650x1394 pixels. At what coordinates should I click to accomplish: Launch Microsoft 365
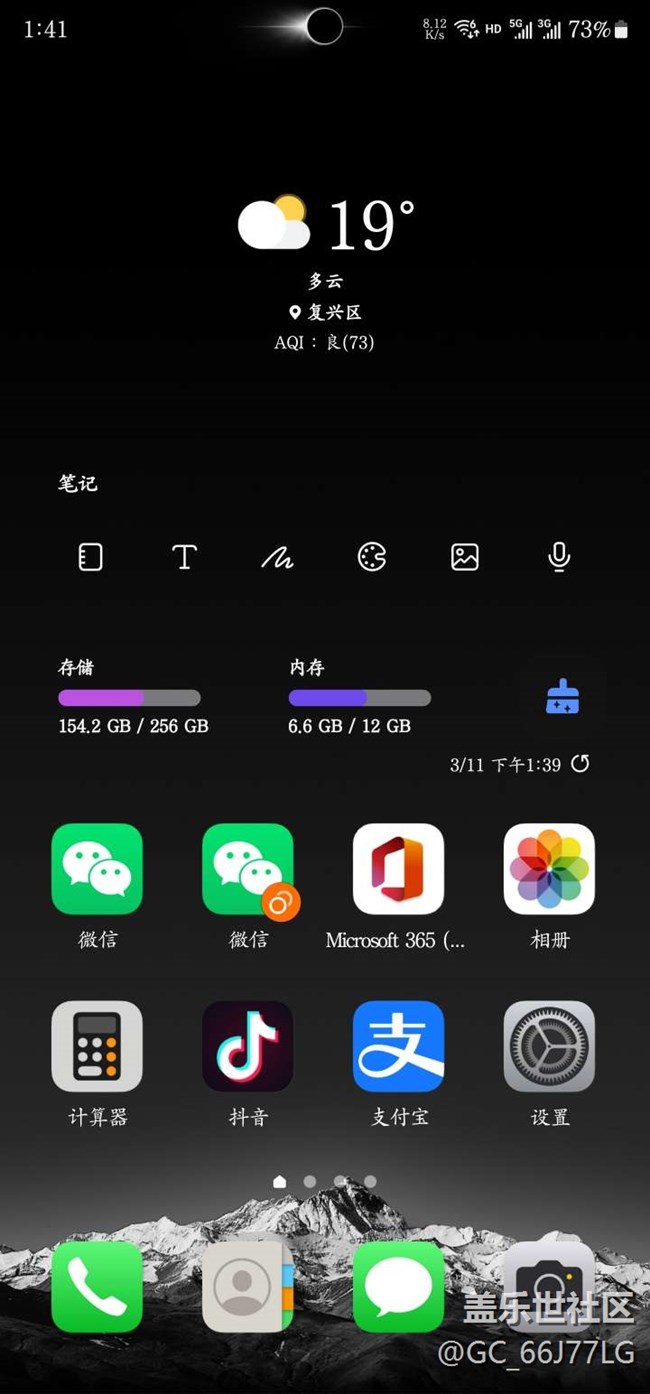point(398,869)
